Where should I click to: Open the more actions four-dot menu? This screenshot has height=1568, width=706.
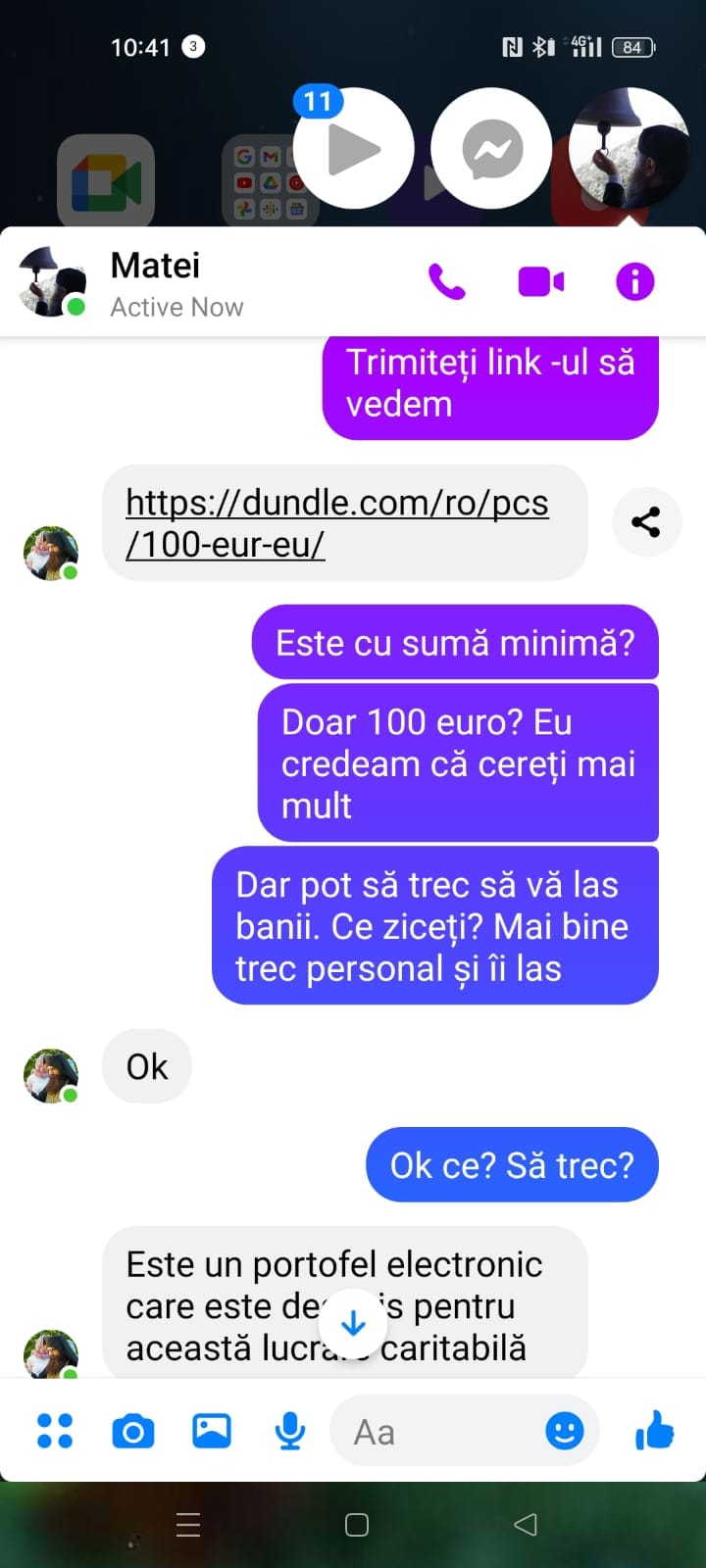(x=55, y=1431)
